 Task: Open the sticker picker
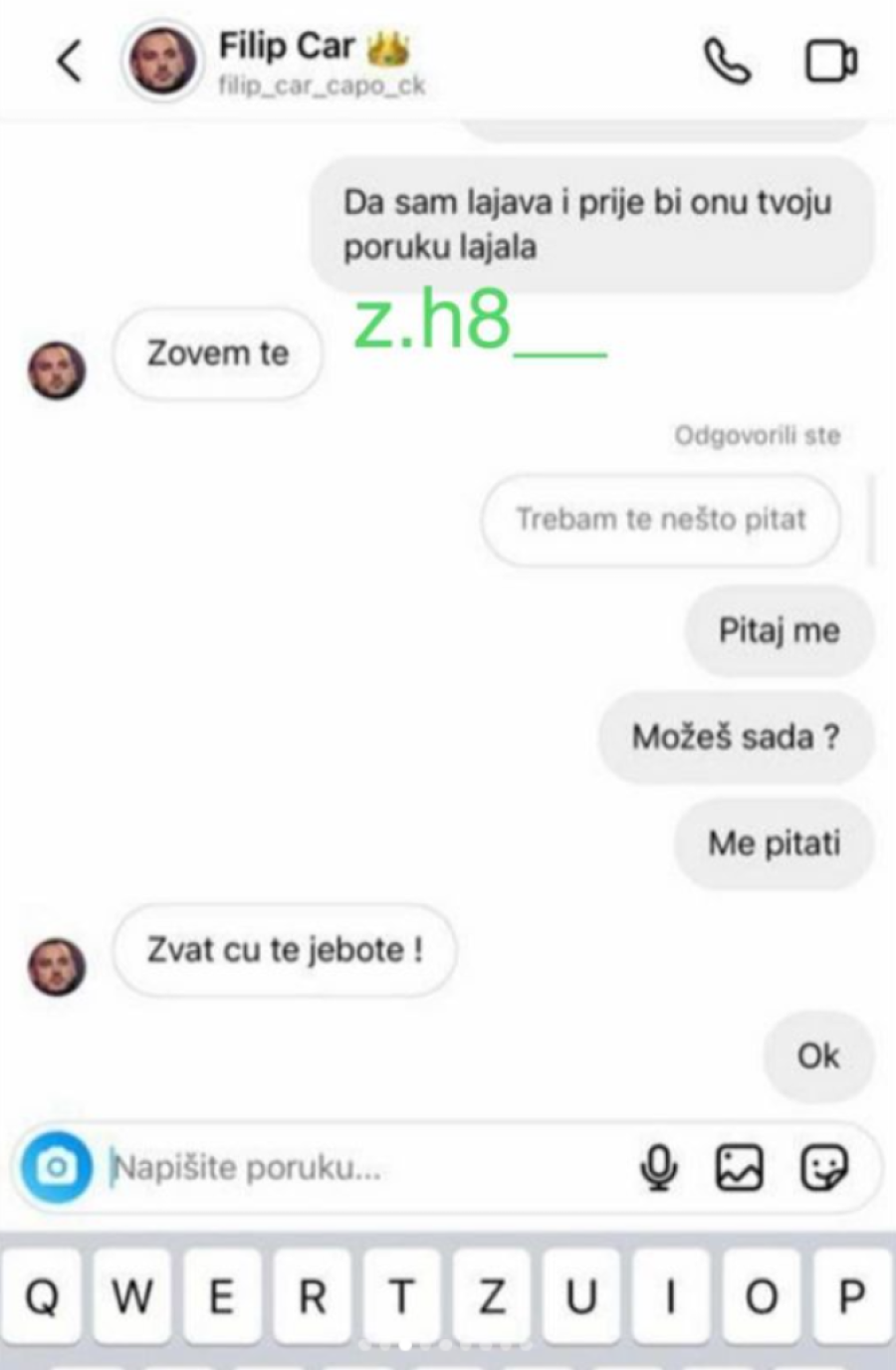pyautogui.click(x=824, y=1167)
